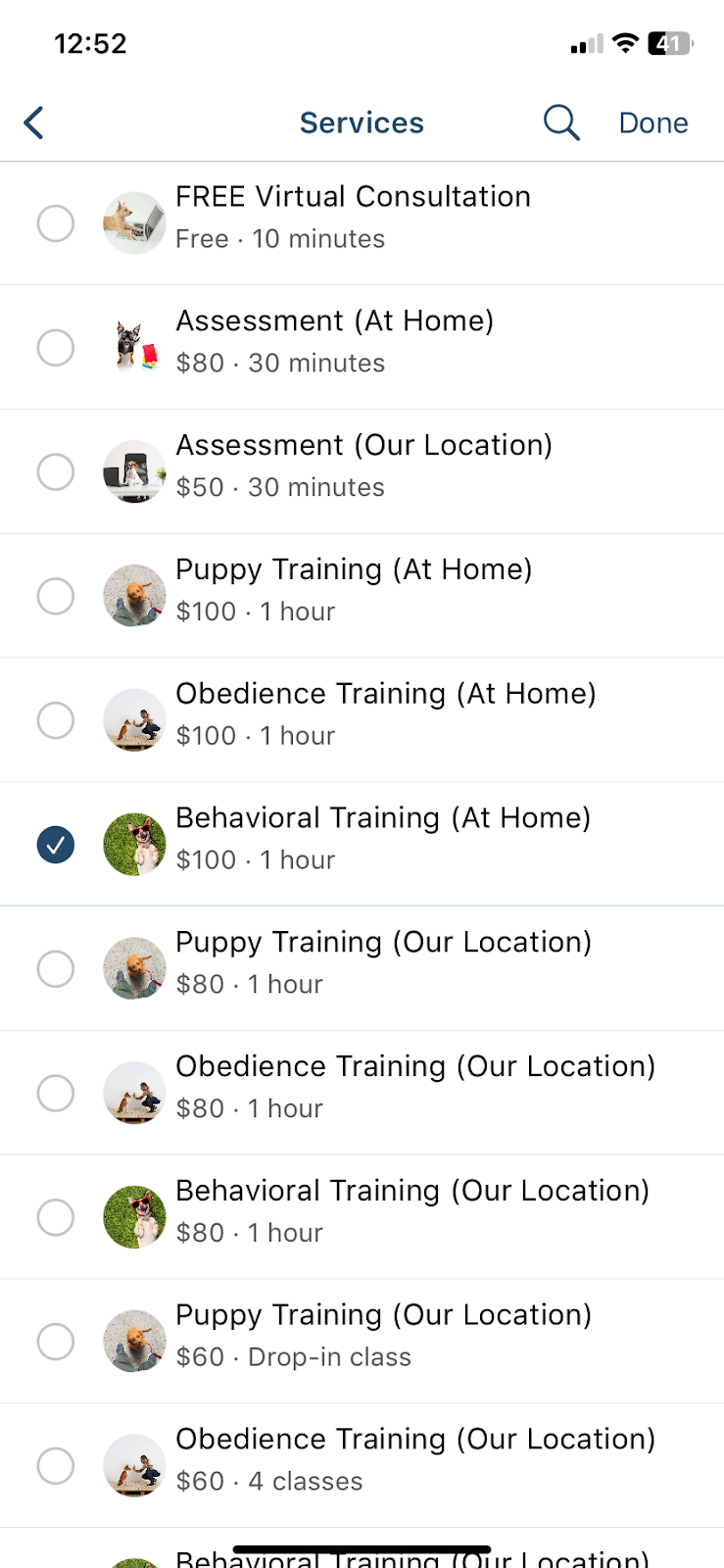Select $80 Obedience Training (Our Location)
Image resolution: width=724 pixels, height=1568 pixels.
[x=362, y=1093]
